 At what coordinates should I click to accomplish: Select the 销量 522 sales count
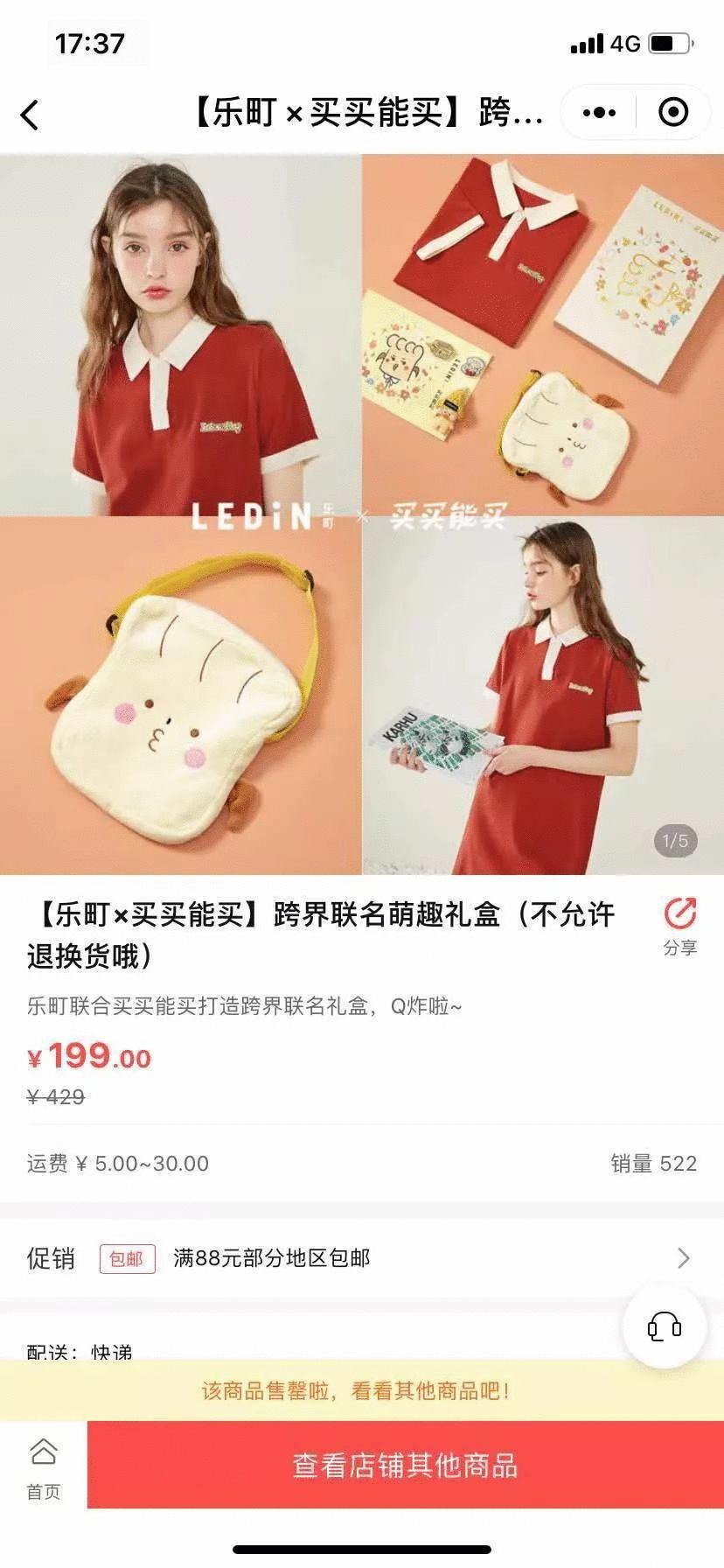pos(653,1164)
